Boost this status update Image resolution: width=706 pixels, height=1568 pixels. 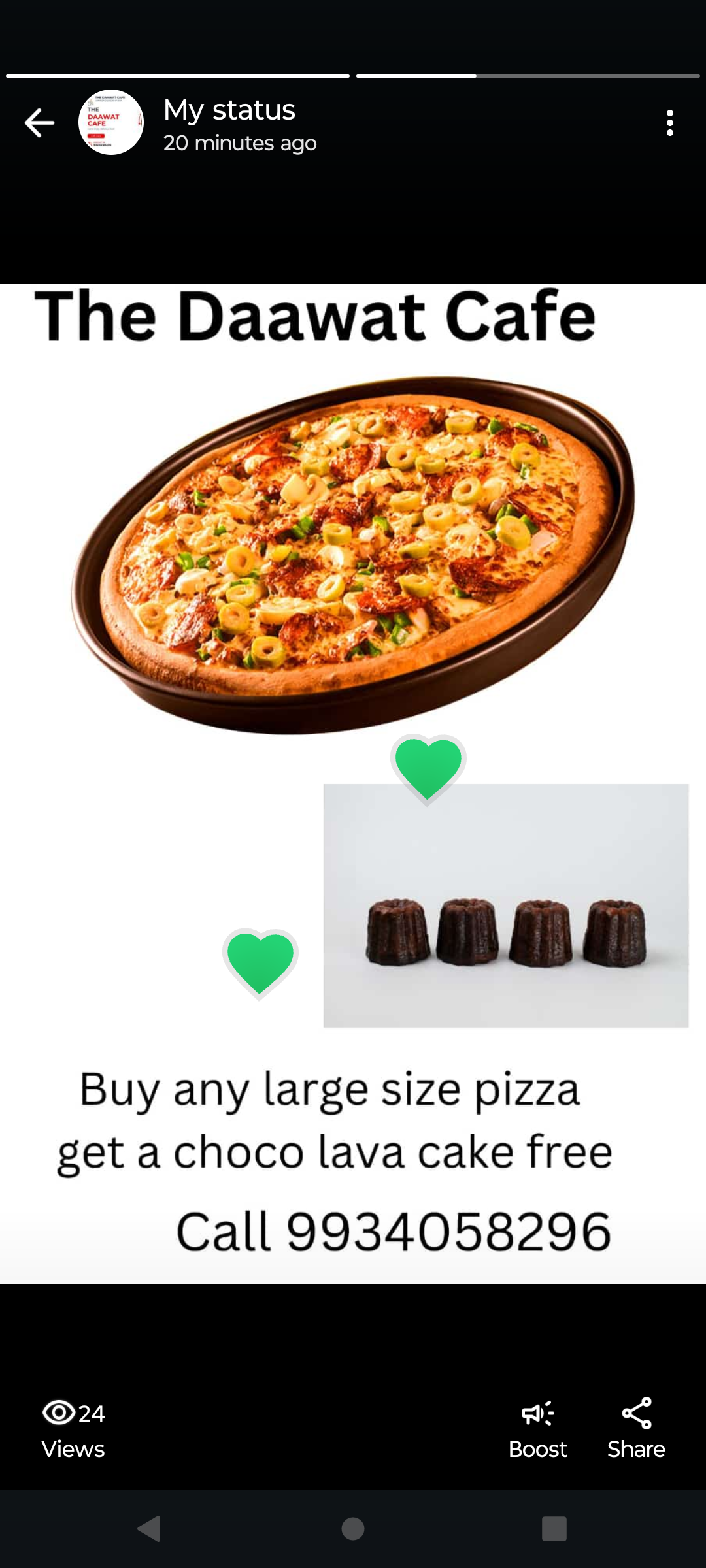(x=537, y=1429)
